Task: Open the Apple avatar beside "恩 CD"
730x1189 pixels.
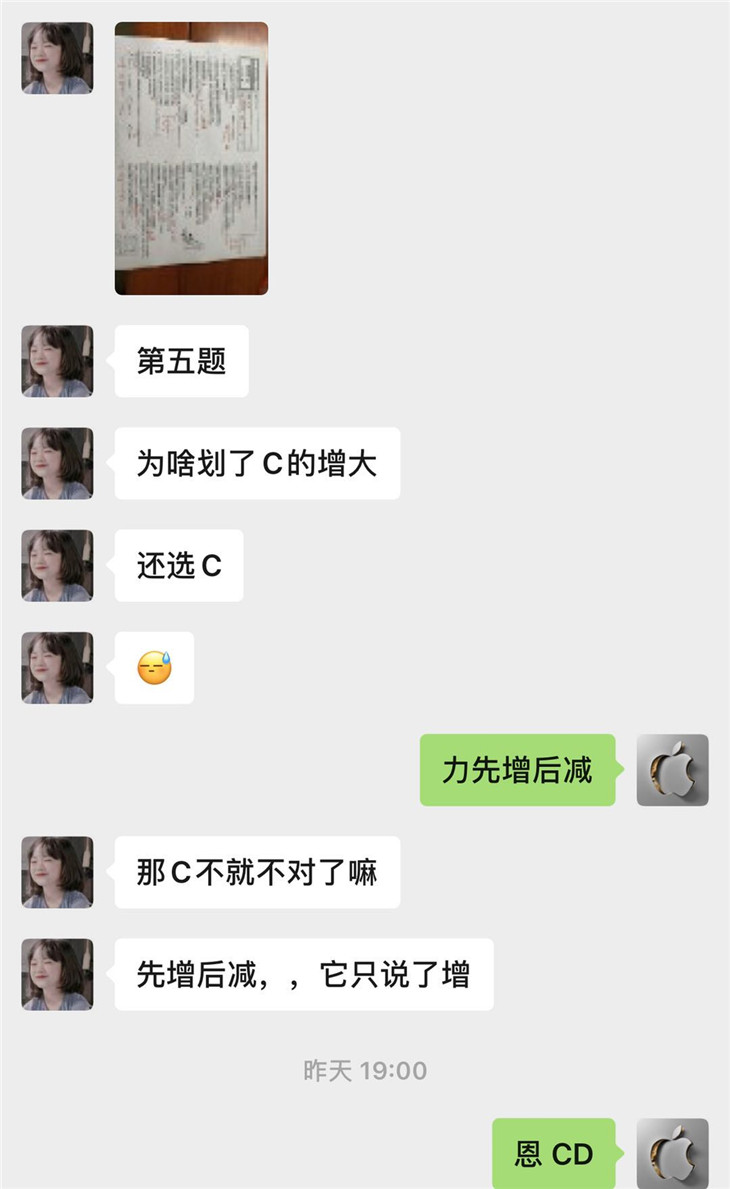Action: [x=672, y=1153]
